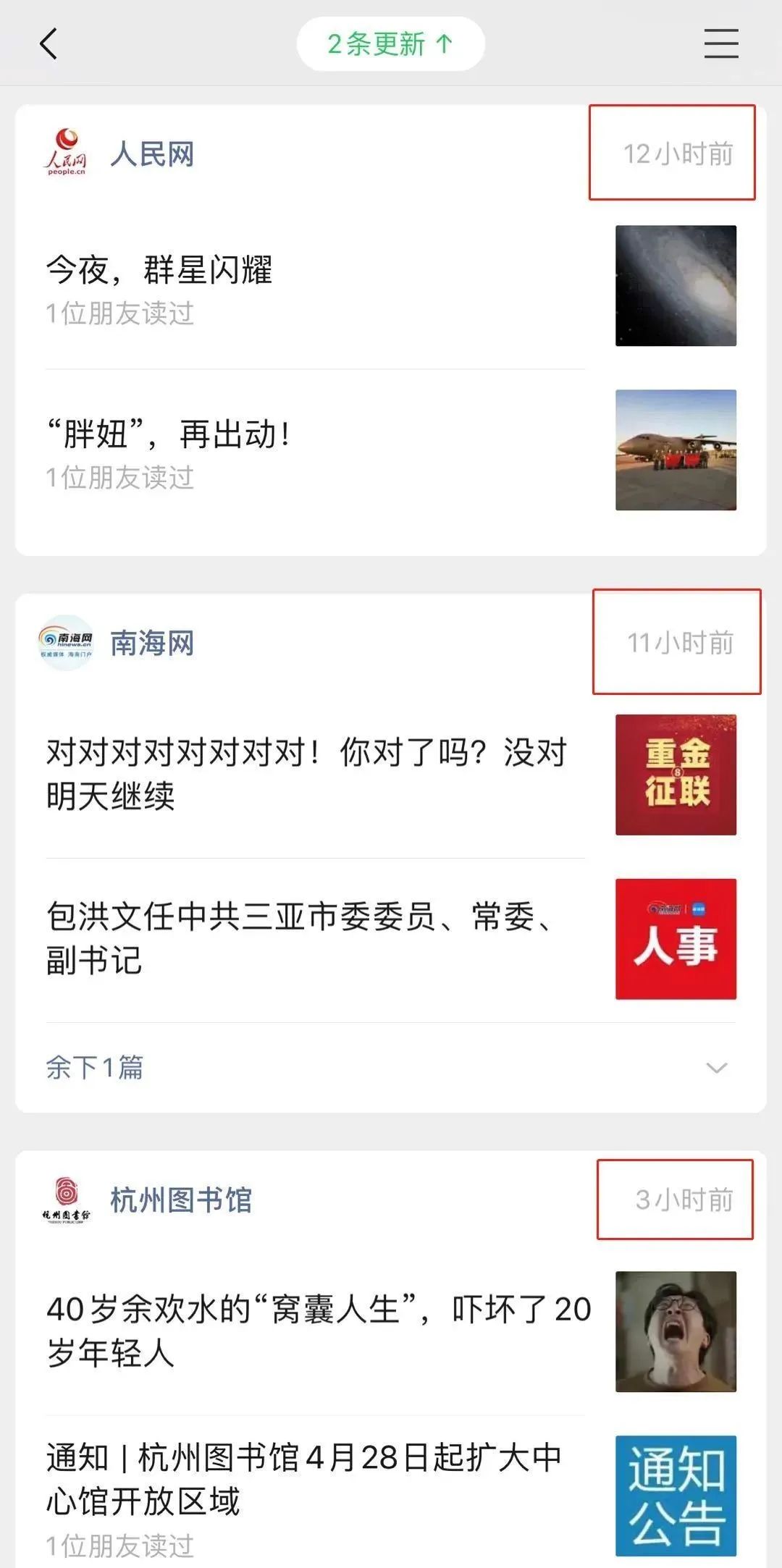782x1568 pixels.
Task: Go back using the top-left arrow
Action: point(49,43)
